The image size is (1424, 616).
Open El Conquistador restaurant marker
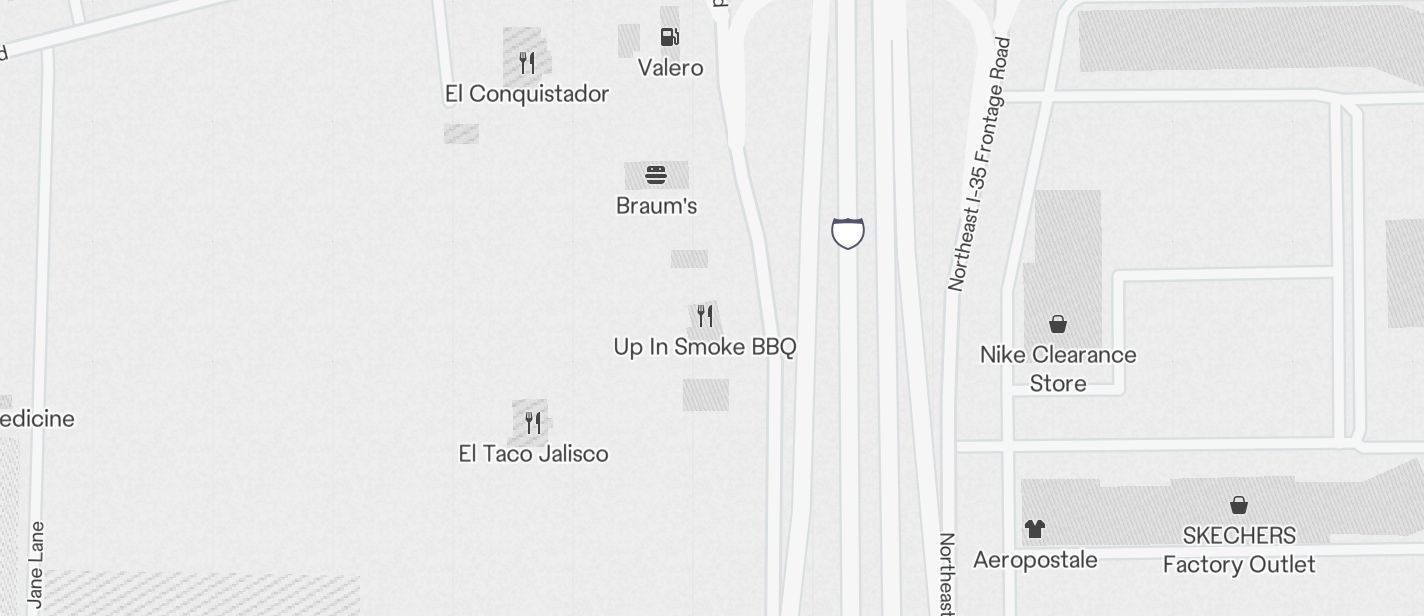528,64
